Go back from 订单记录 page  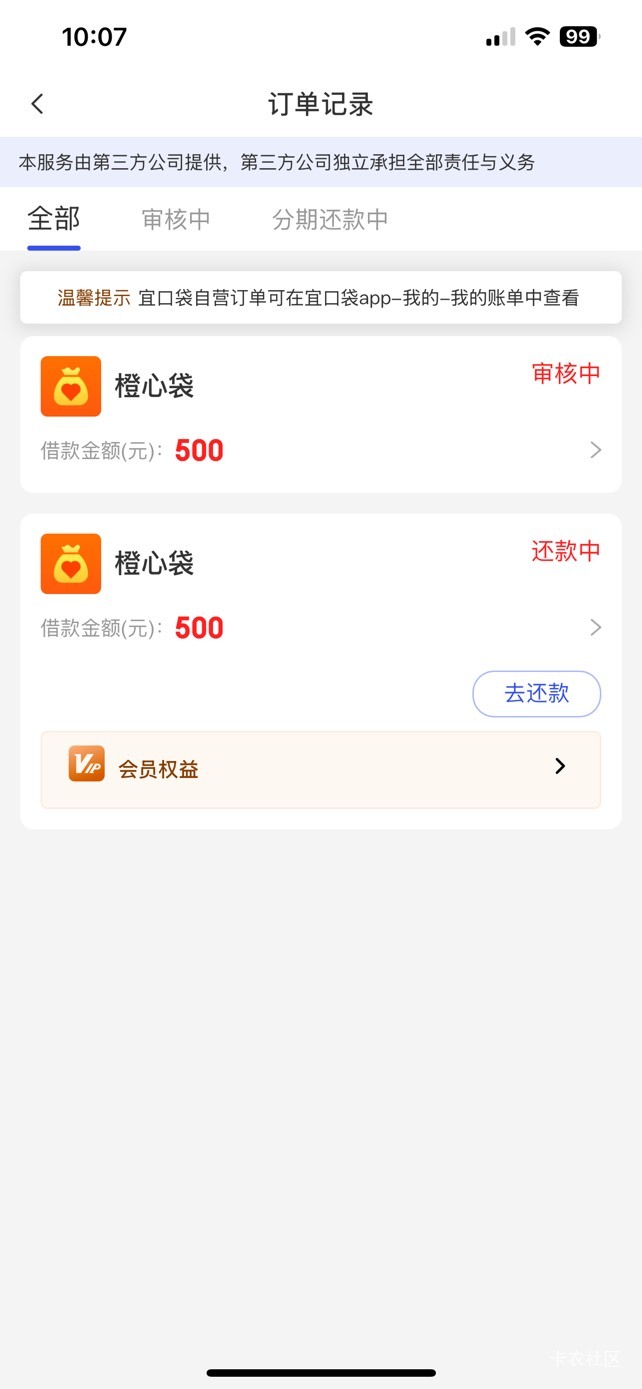(x=37, y=104)
